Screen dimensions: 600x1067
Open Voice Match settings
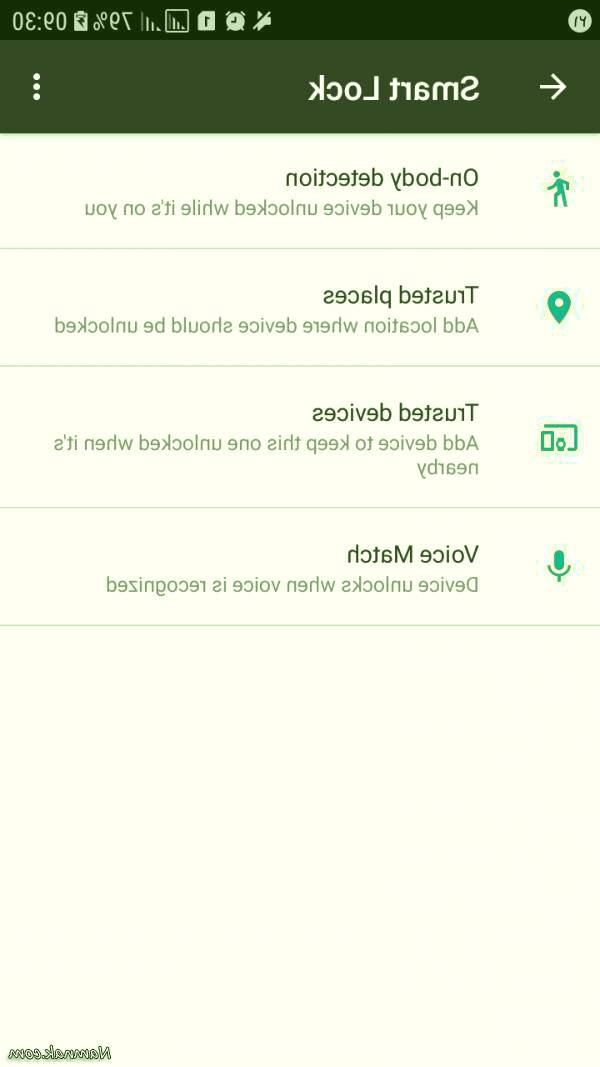[x=300, y=567]
